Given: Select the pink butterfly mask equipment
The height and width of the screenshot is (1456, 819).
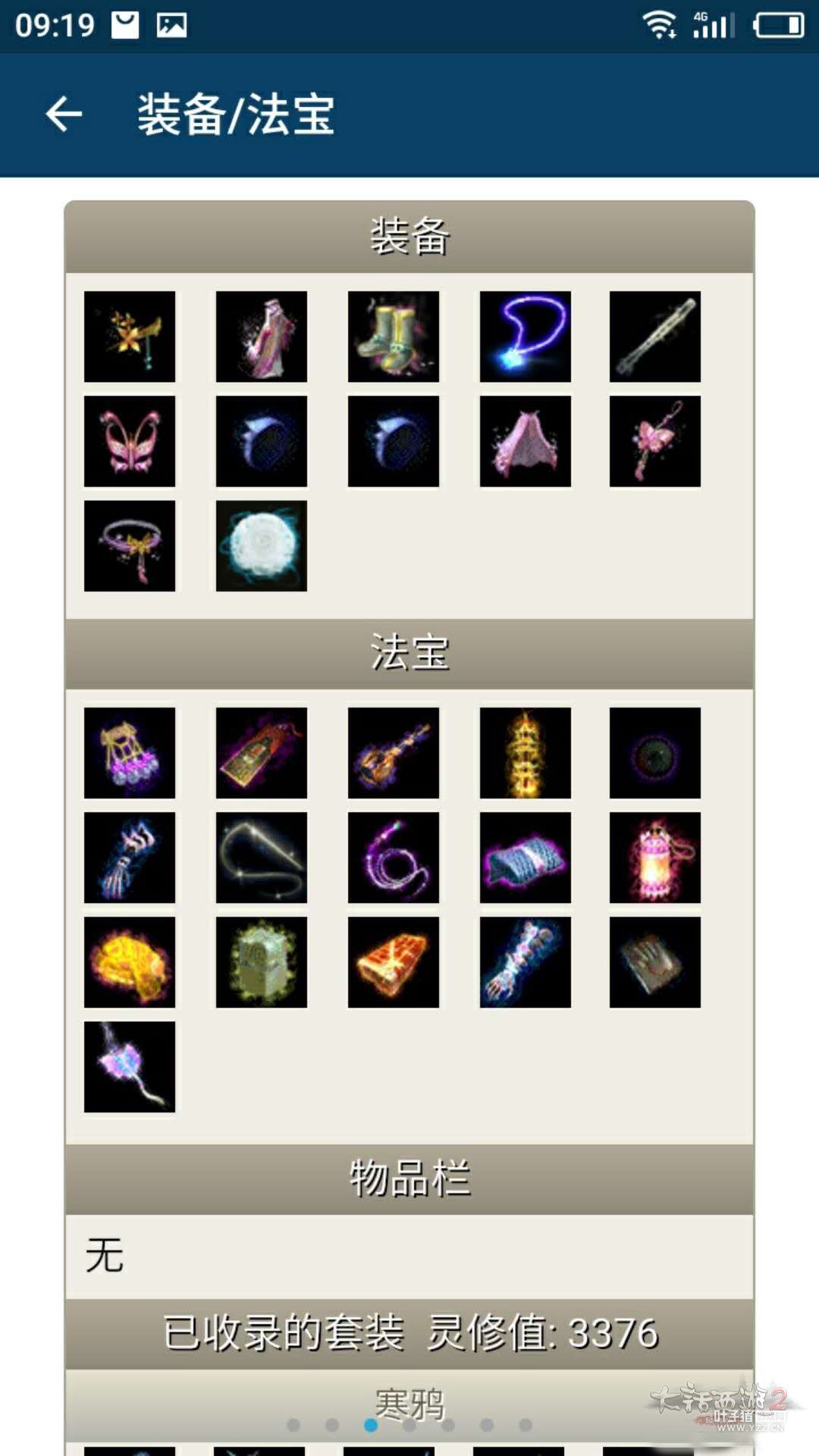Looking at the screenshot, I should pos(130,441).
